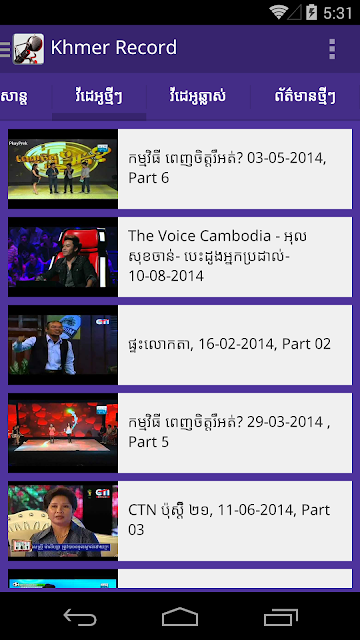Play ផ្ទះលោកតា 16-02-2014 Part 02
The width and height of the screenshot is (360, 640).
click(180, 345)
